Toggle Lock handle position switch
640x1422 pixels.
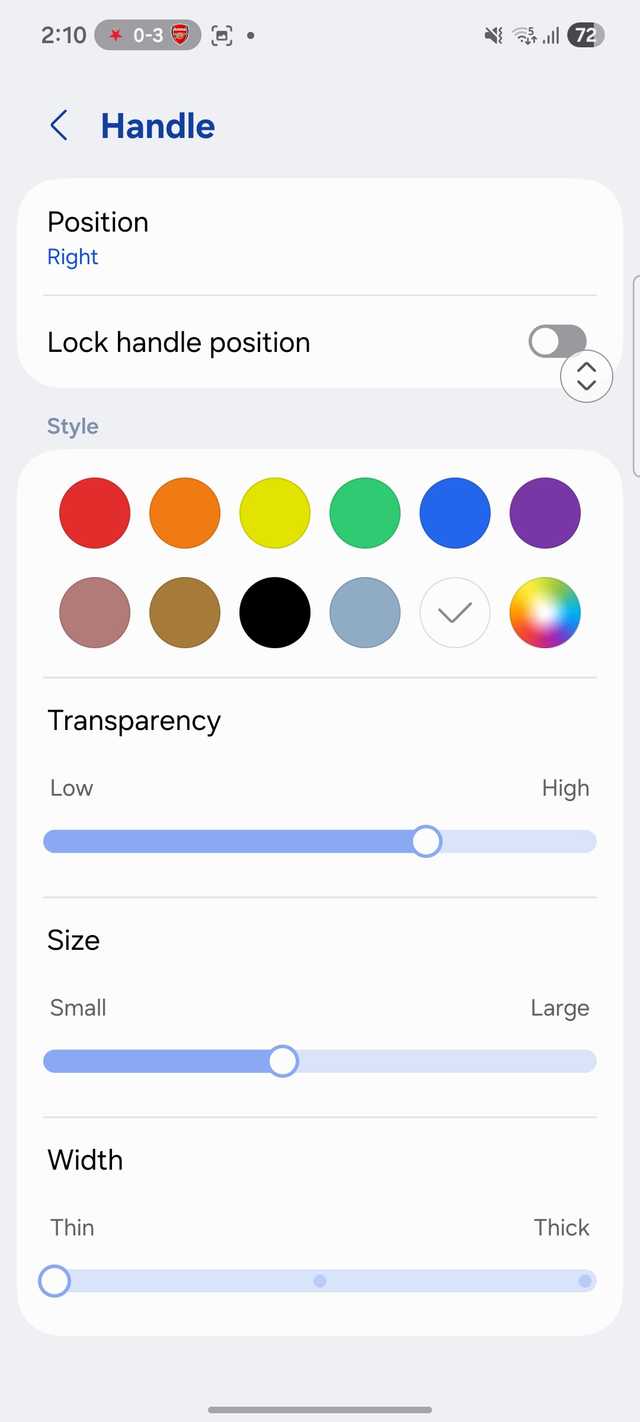tap(557, 342)
